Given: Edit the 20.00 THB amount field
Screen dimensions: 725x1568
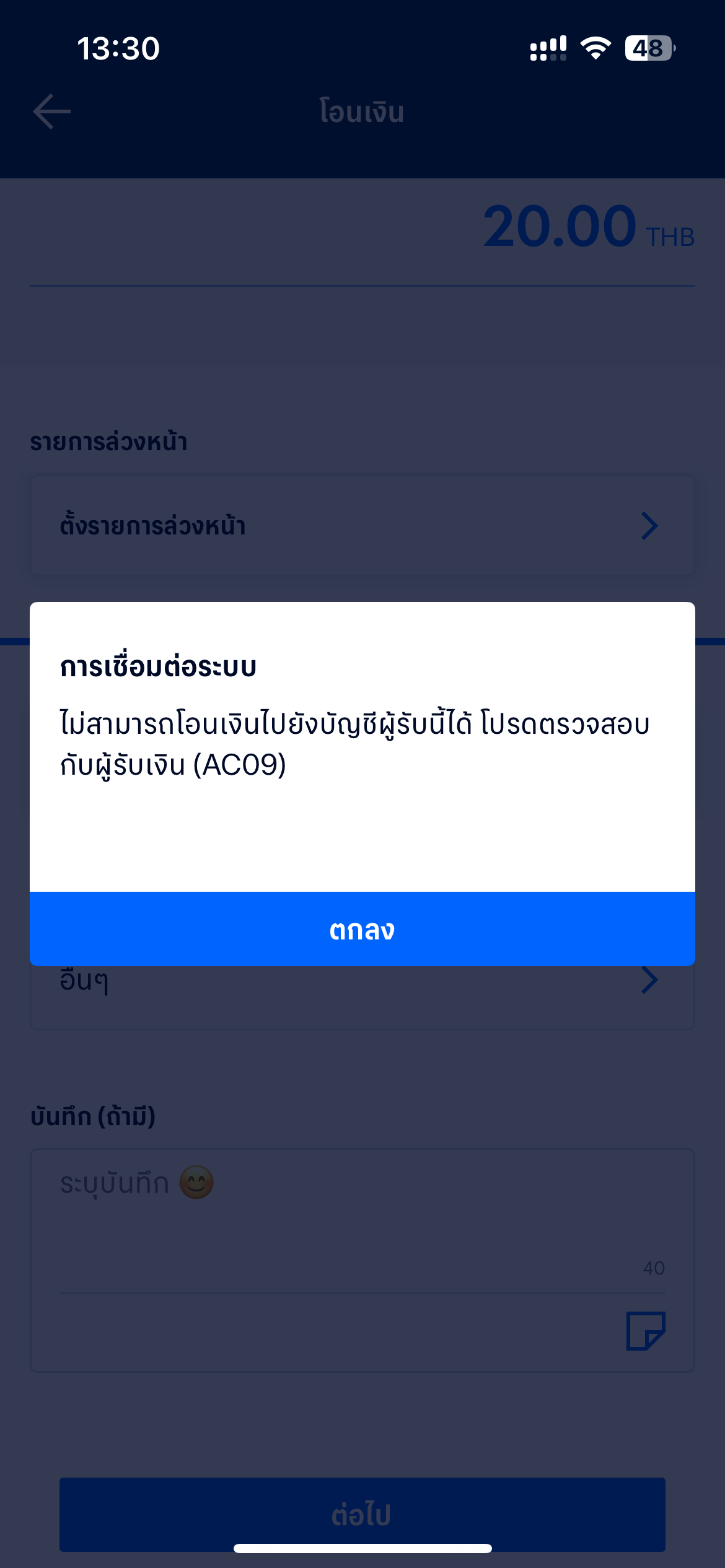Looking at the screenshot, I should tap(362, 228).
